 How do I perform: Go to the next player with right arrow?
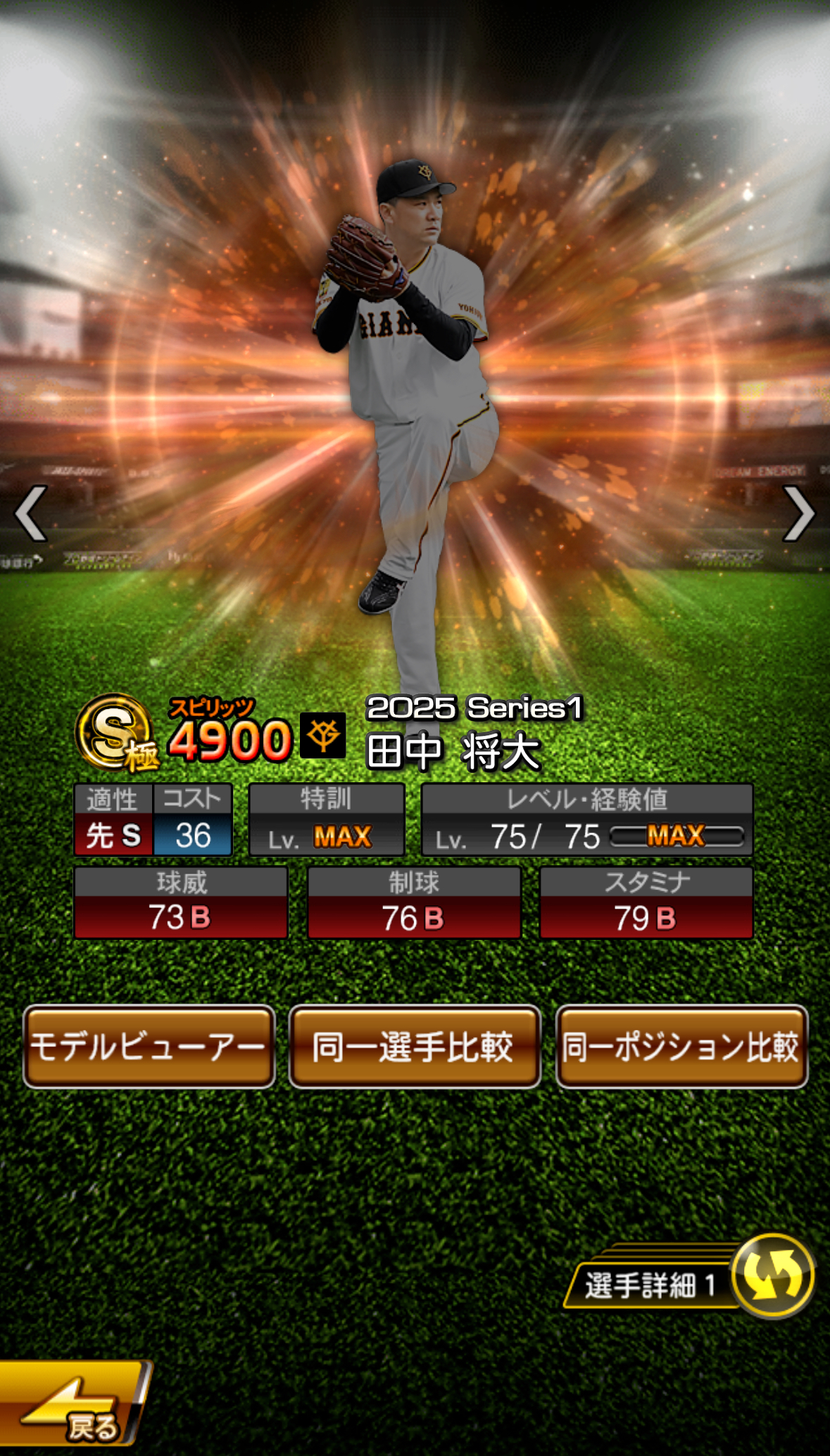798,513
